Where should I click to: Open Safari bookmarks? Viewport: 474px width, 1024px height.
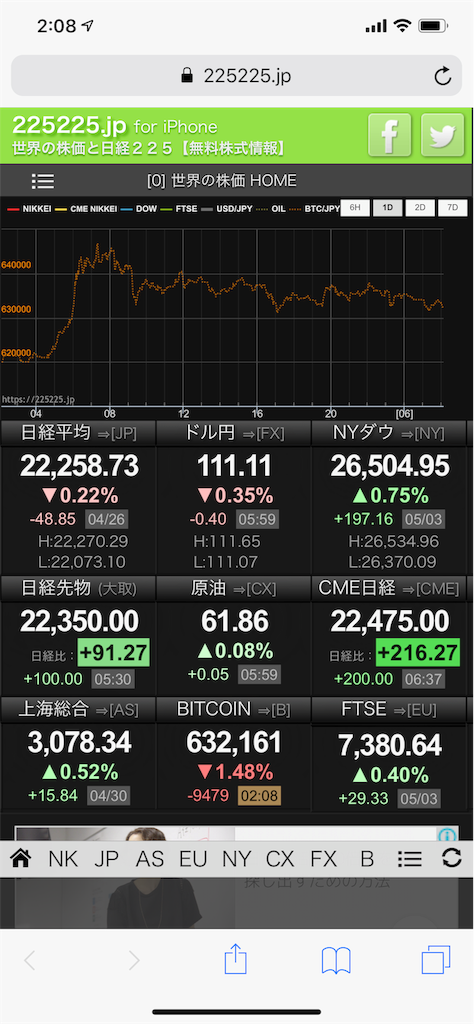(x=336, y=961)
